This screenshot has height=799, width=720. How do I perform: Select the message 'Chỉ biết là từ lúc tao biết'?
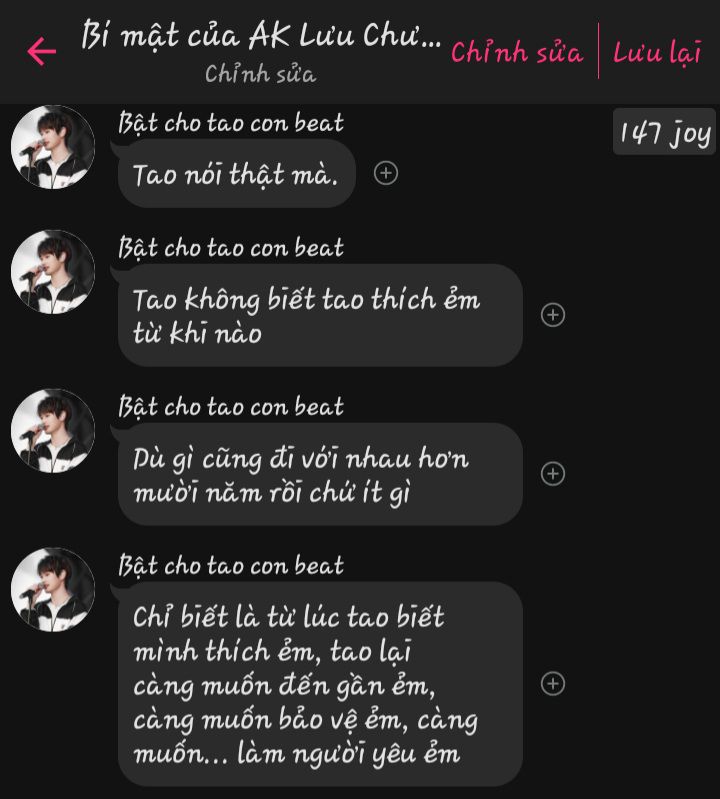319,684
